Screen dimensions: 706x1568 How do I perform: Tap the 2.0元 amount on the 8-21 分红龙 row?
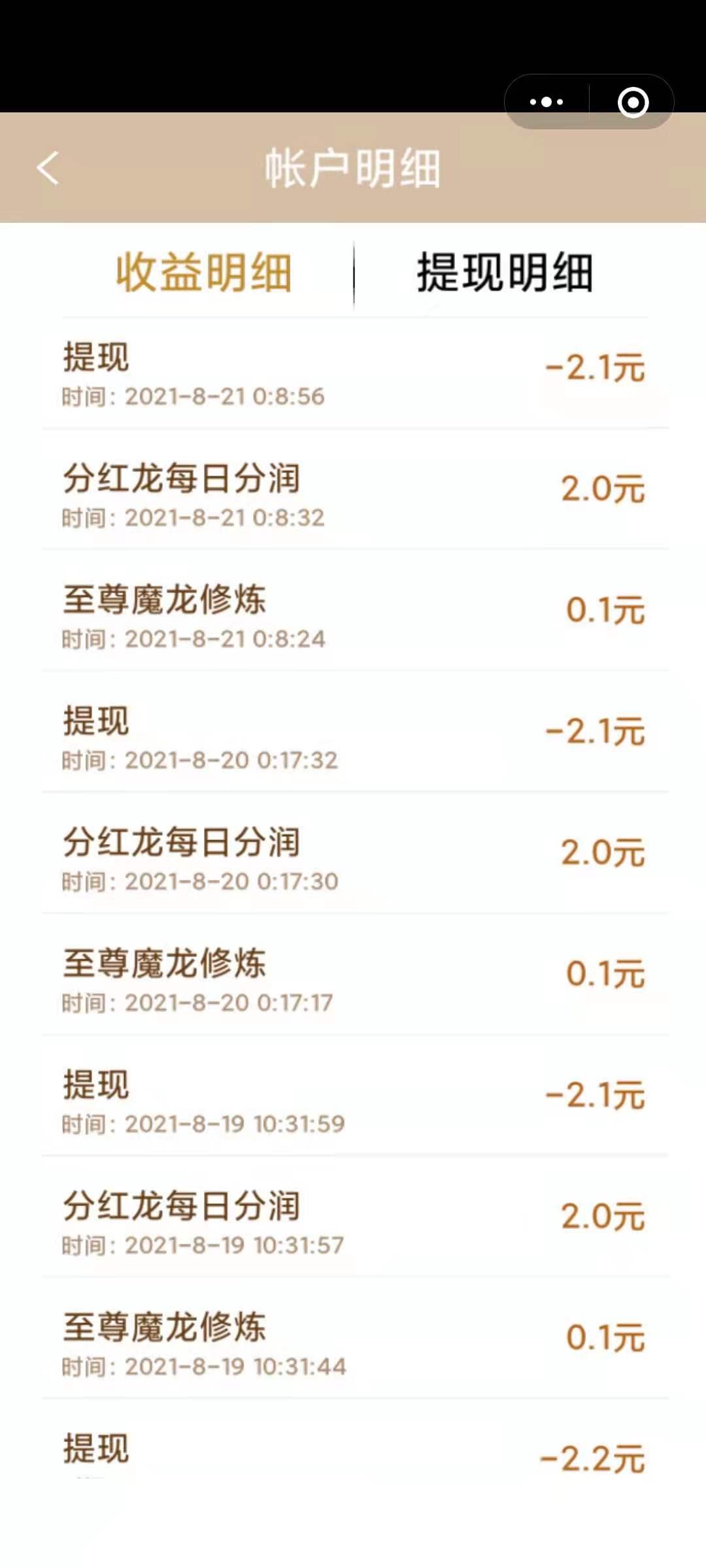point(601,490)
